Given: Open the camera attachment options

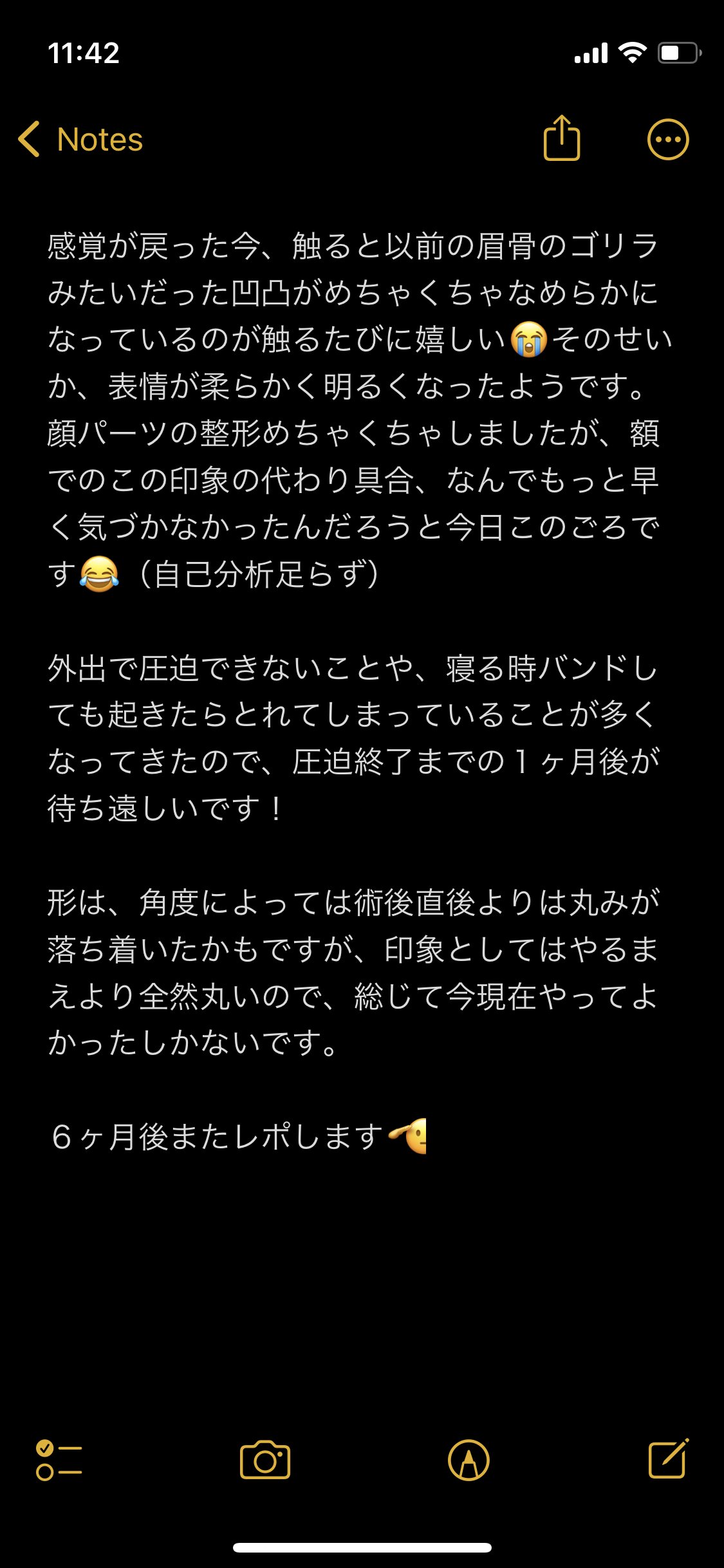Looking at the screenshot, I should (265, 1460).
